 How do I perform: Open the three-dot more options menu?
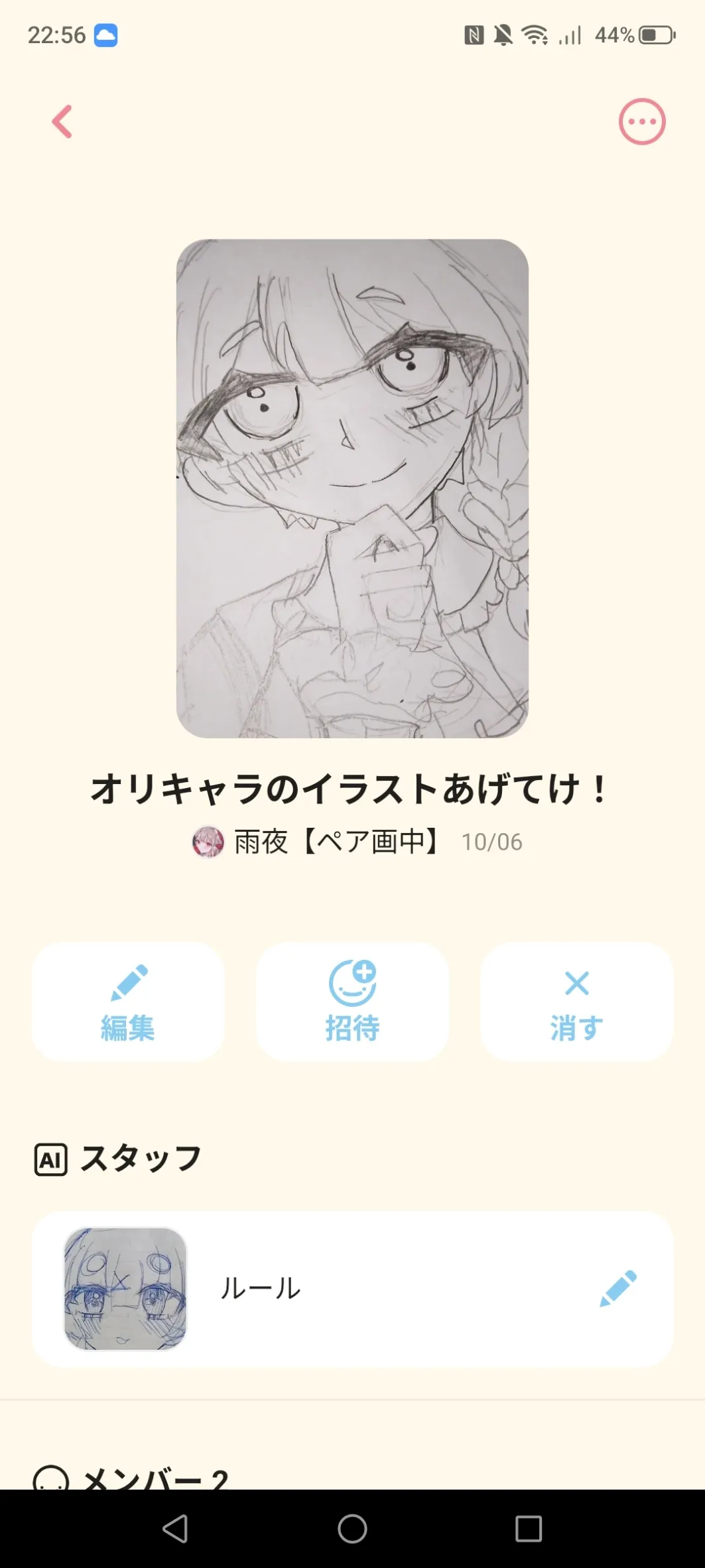pyautogui.click(x=641, y=122)
